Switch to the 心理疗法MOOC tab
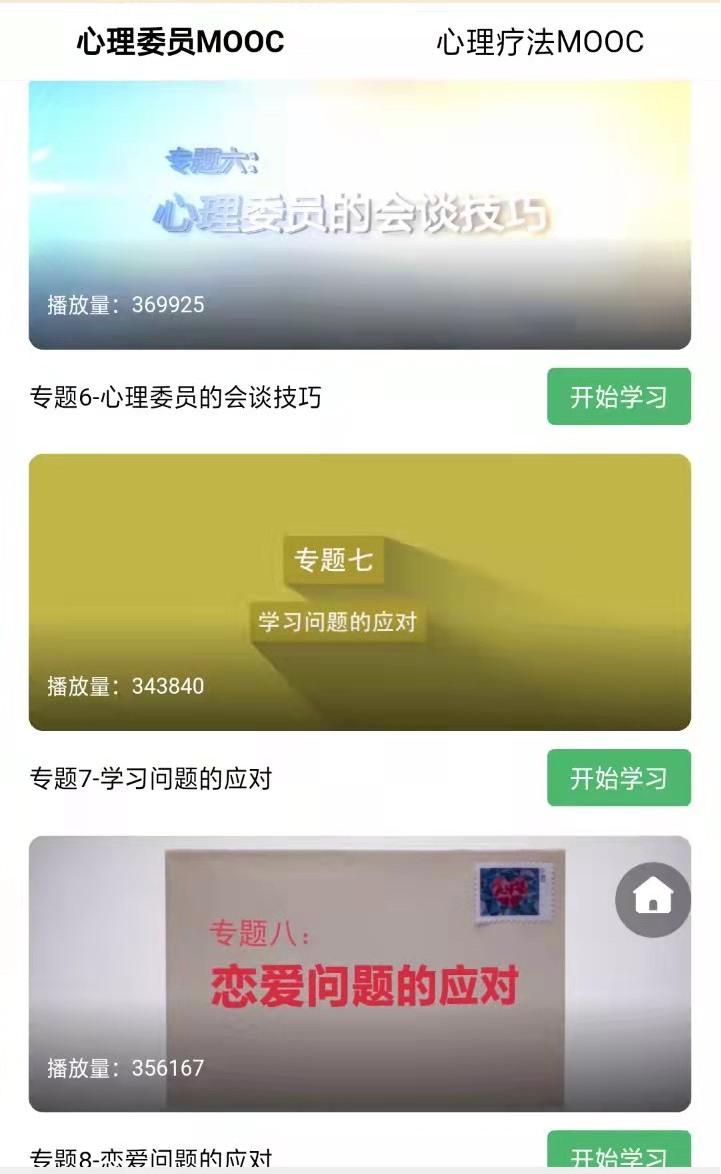Viewport: 721px width, 1174px height. tap(540, 42)
